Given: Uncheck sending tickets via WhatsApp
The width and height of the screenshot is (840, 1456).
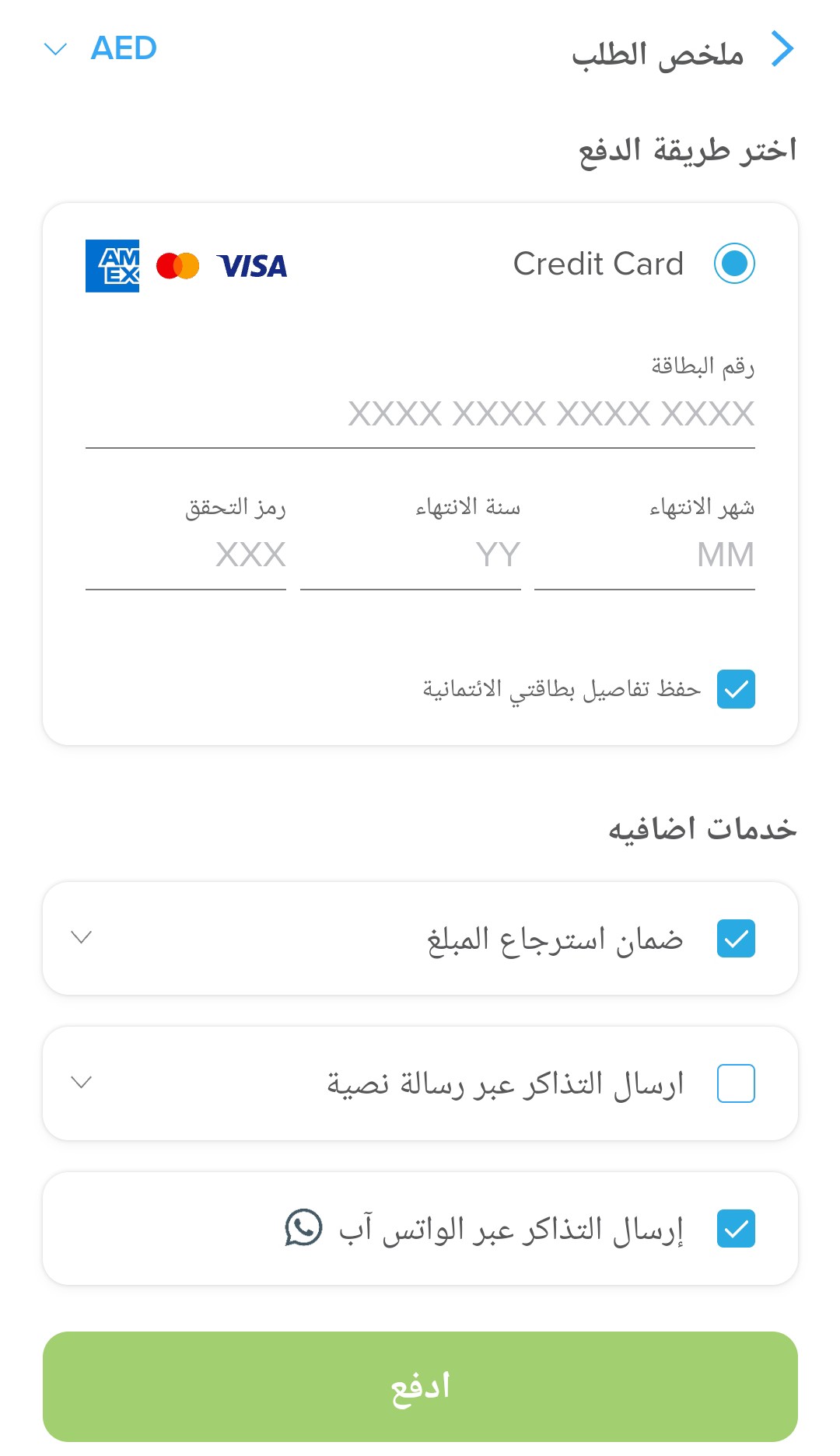Looking at the screenshot, I should pos(736,1228).
